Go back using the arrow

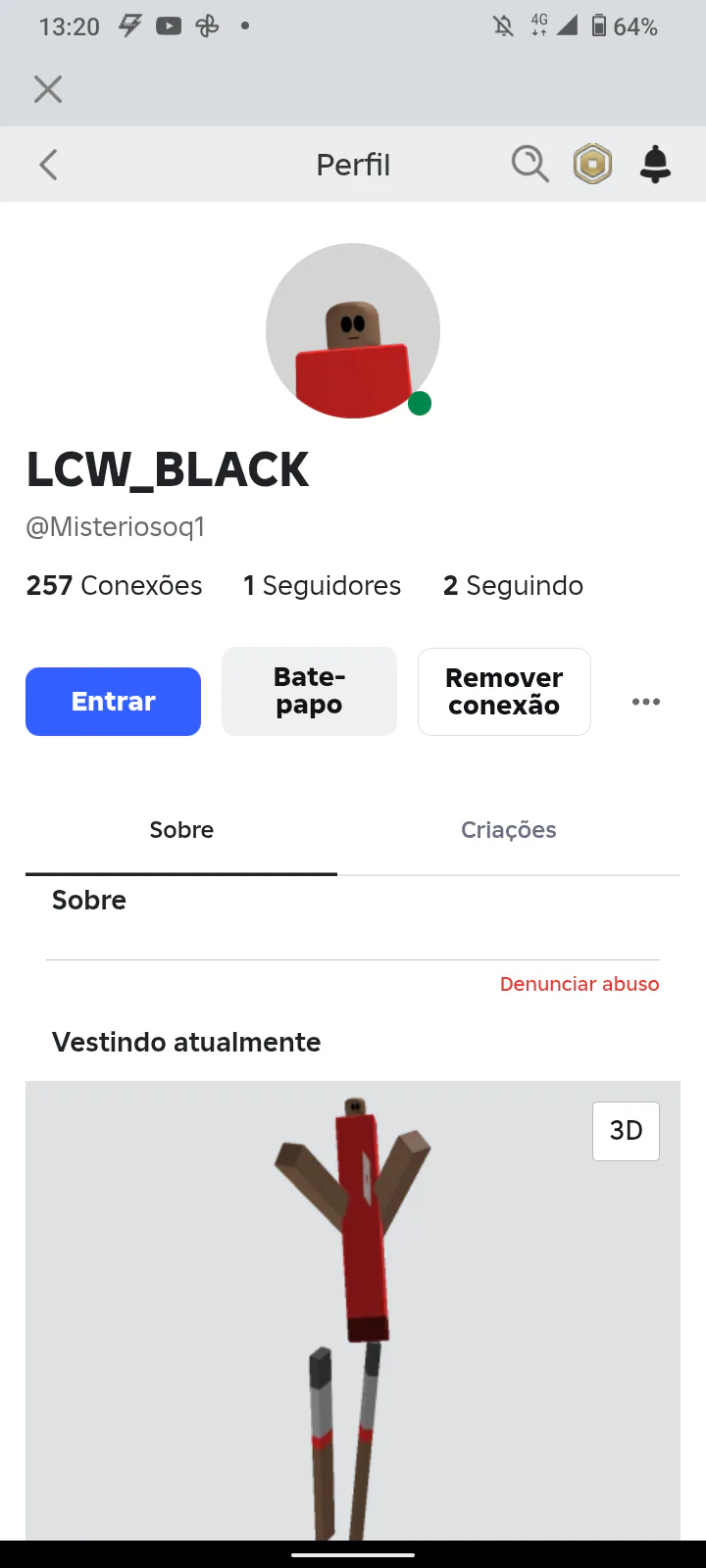point(48,165)
